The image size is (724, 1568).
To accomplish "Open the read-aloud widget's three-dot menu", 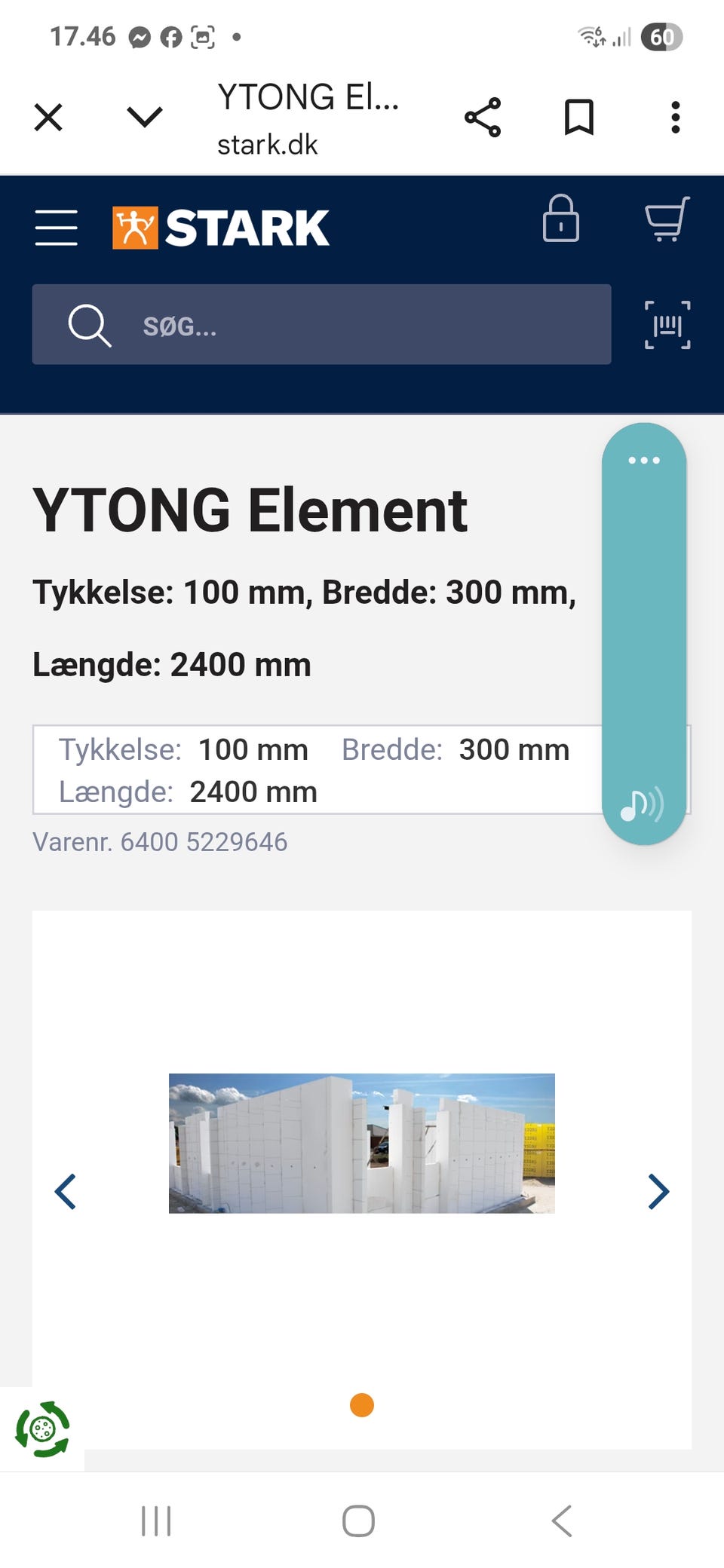I will pyautogui.click(x=643, y=461).
